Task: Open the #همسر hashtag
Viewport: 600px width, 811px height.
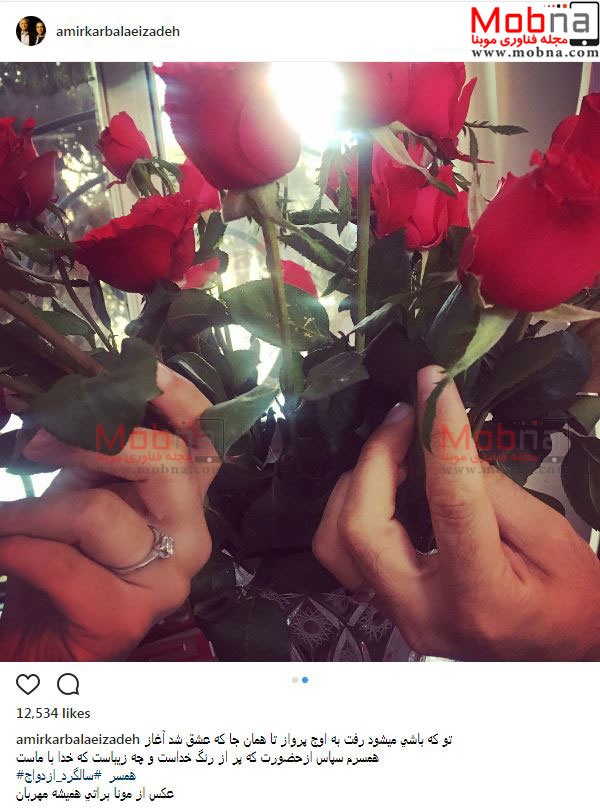Action: (121, 775)
